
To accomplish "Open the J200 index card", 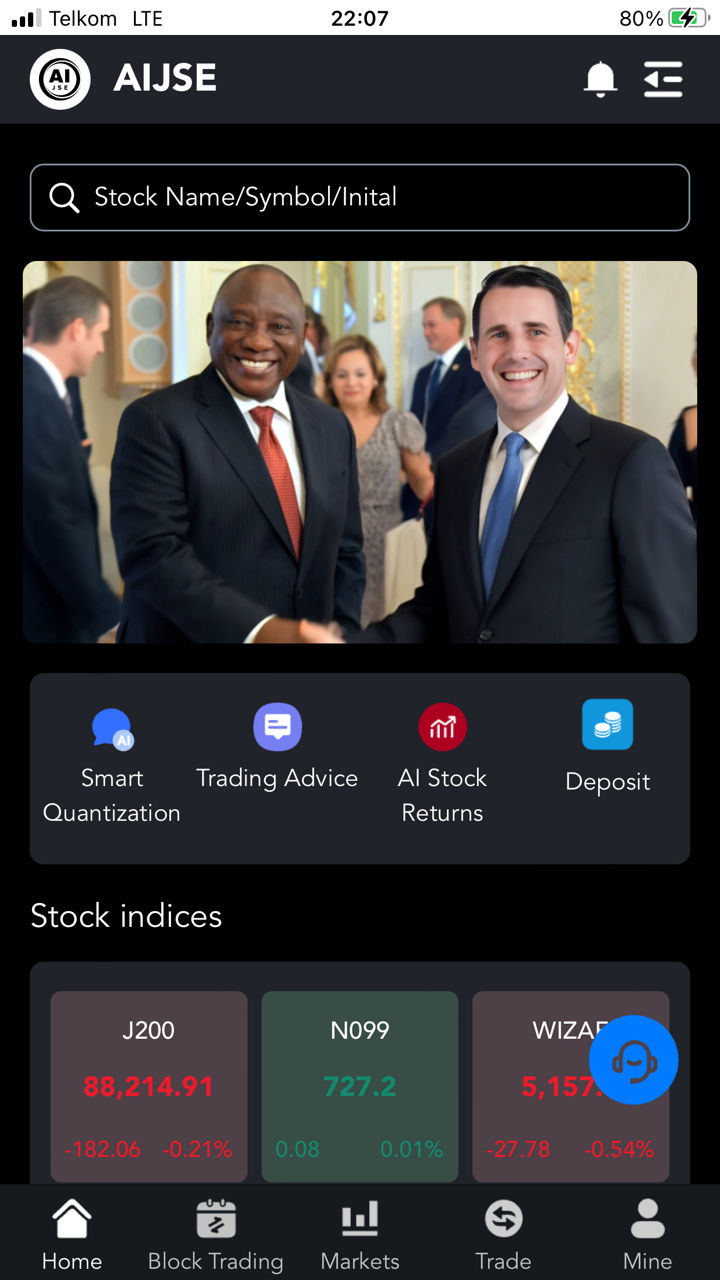I will (149, 1086).
